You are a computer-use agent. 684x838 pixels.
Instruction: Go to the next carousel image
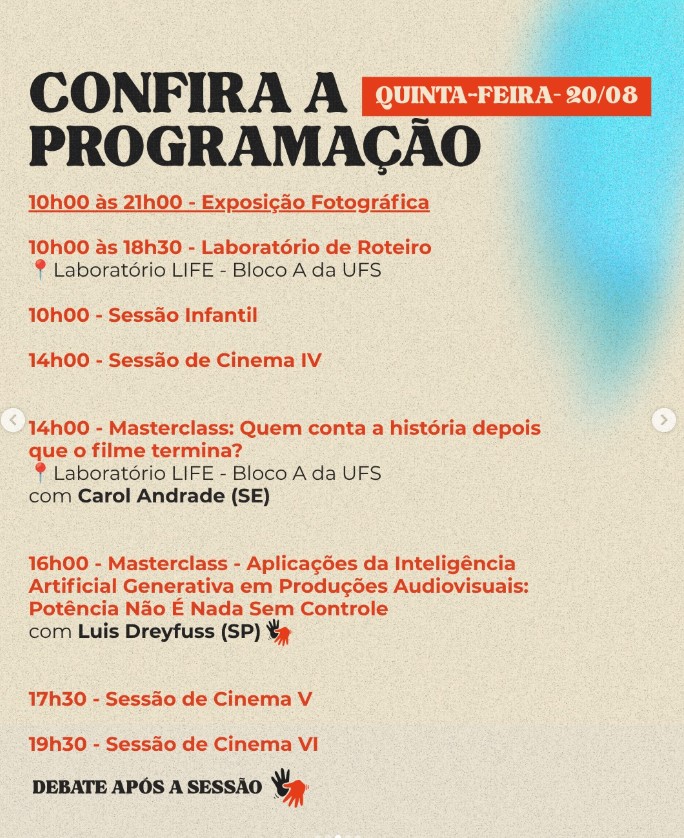[x=664, y=420]
